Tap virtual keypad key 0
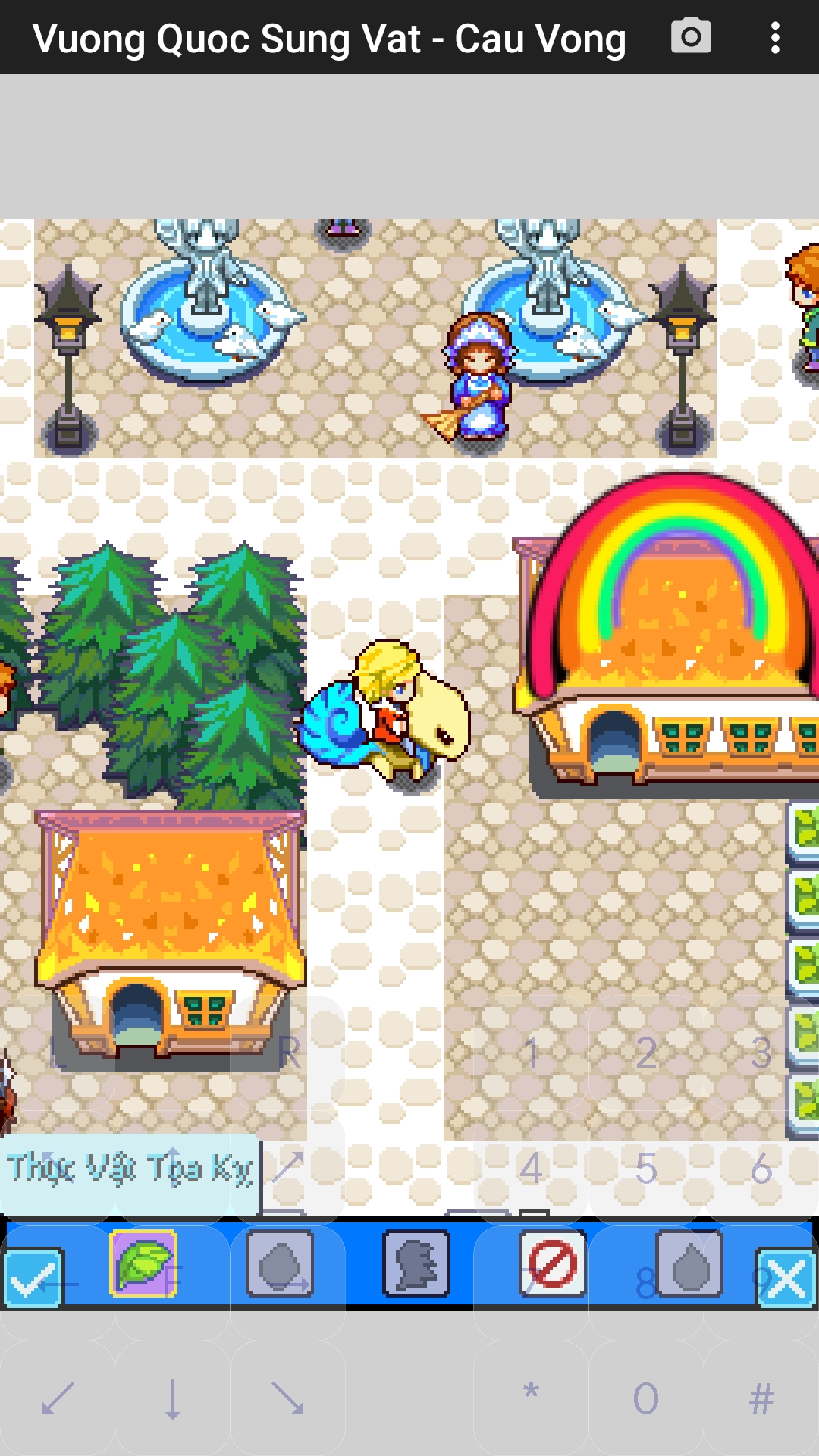Screen dimensions: 819x1456 point(646,1398)
